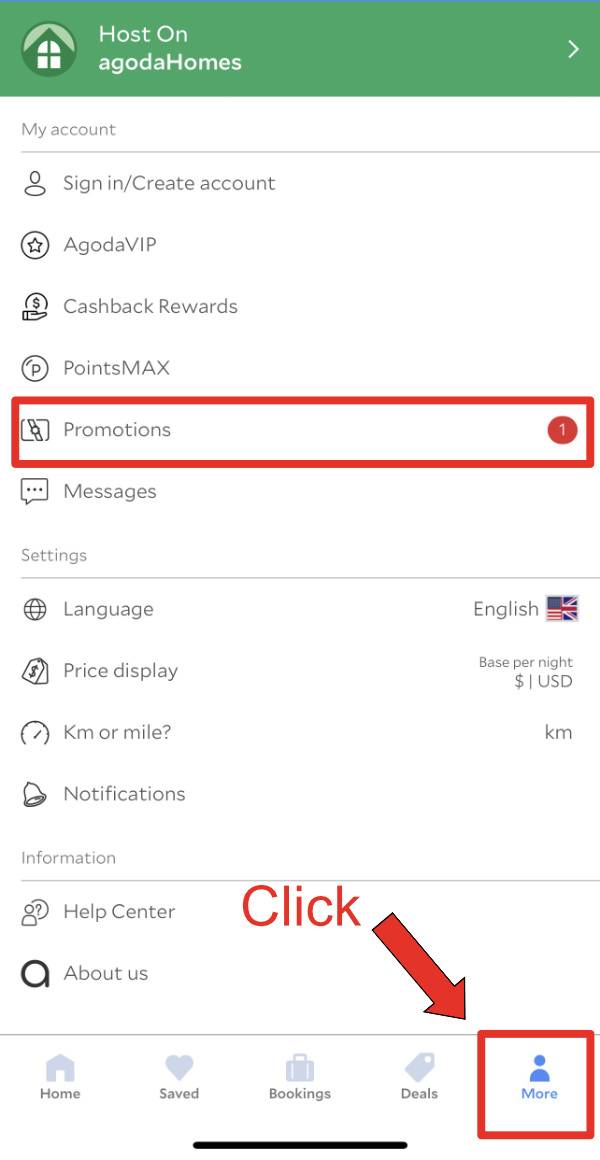Open Notifications settings
The height and width of the screenshot is (1160, 600).
click(x=300, y=794)
